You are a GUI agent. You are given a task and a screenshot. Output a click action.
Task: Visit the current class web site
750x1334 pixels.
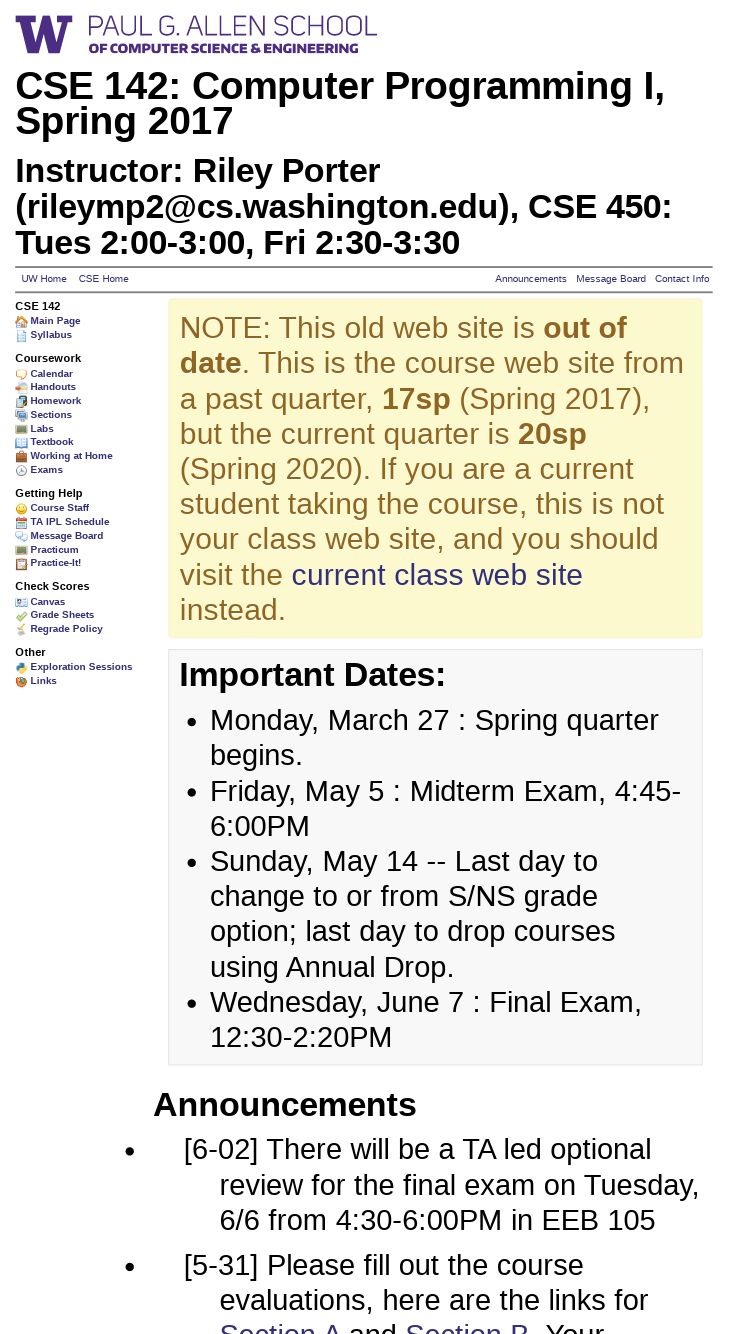click(437, 575)
